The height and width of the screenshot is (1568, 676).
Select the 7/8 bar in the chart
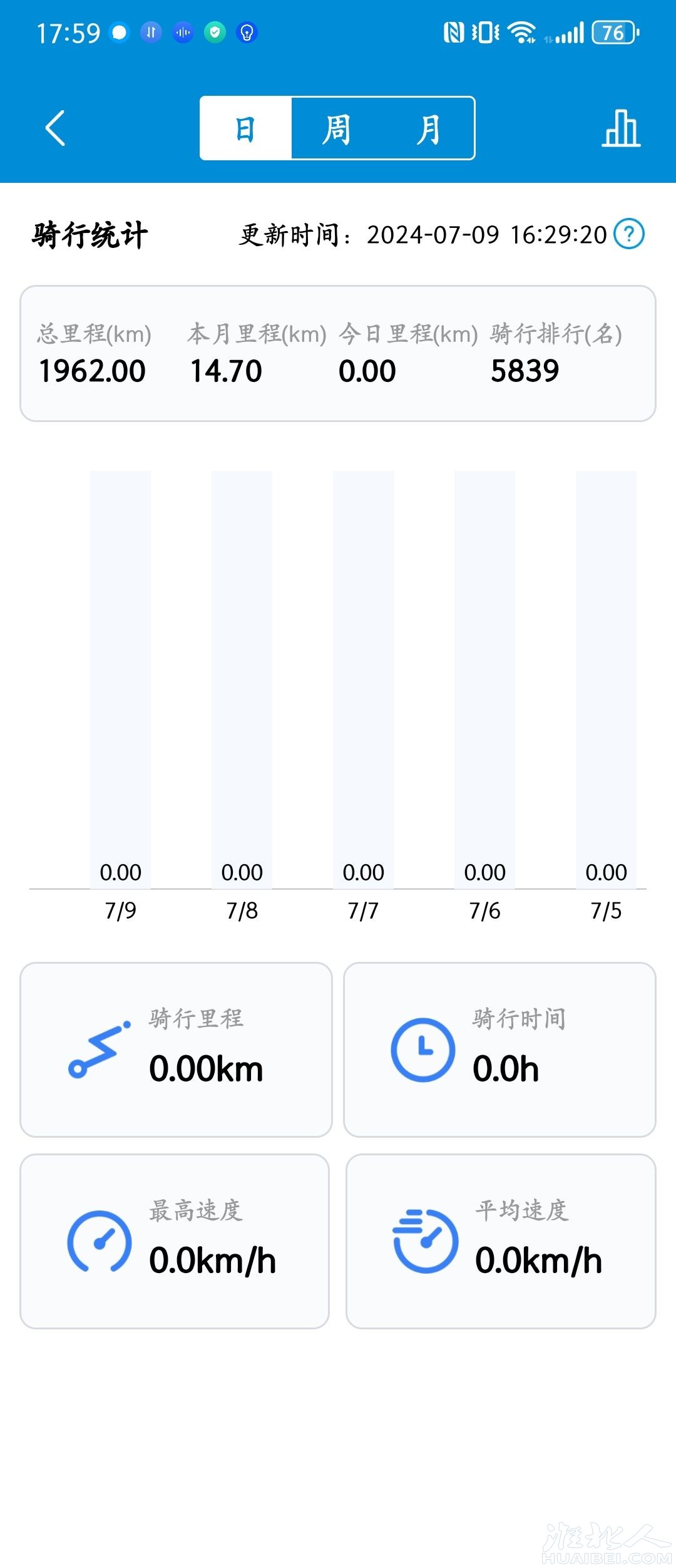pos(242,679)
